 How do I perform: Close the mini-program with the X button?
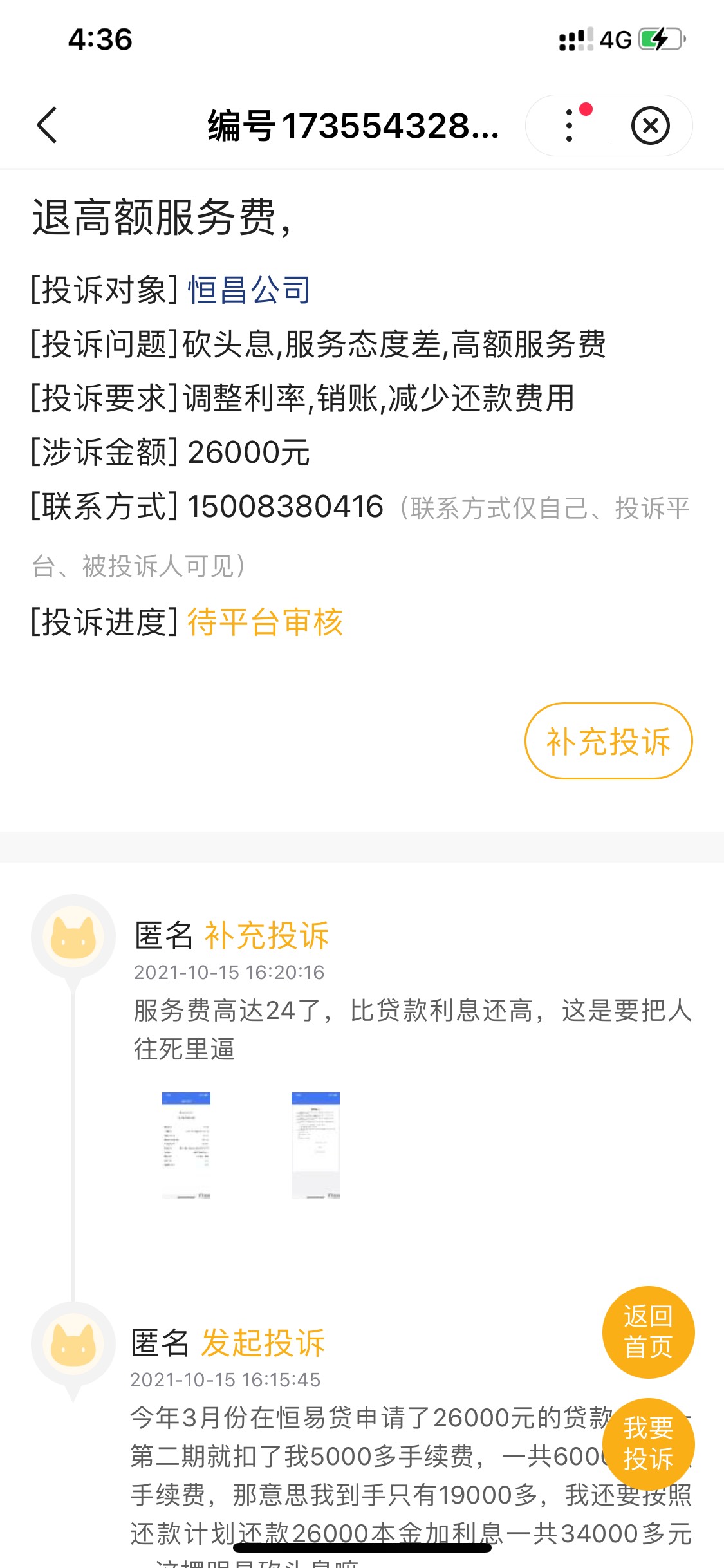tap(650, 126)
